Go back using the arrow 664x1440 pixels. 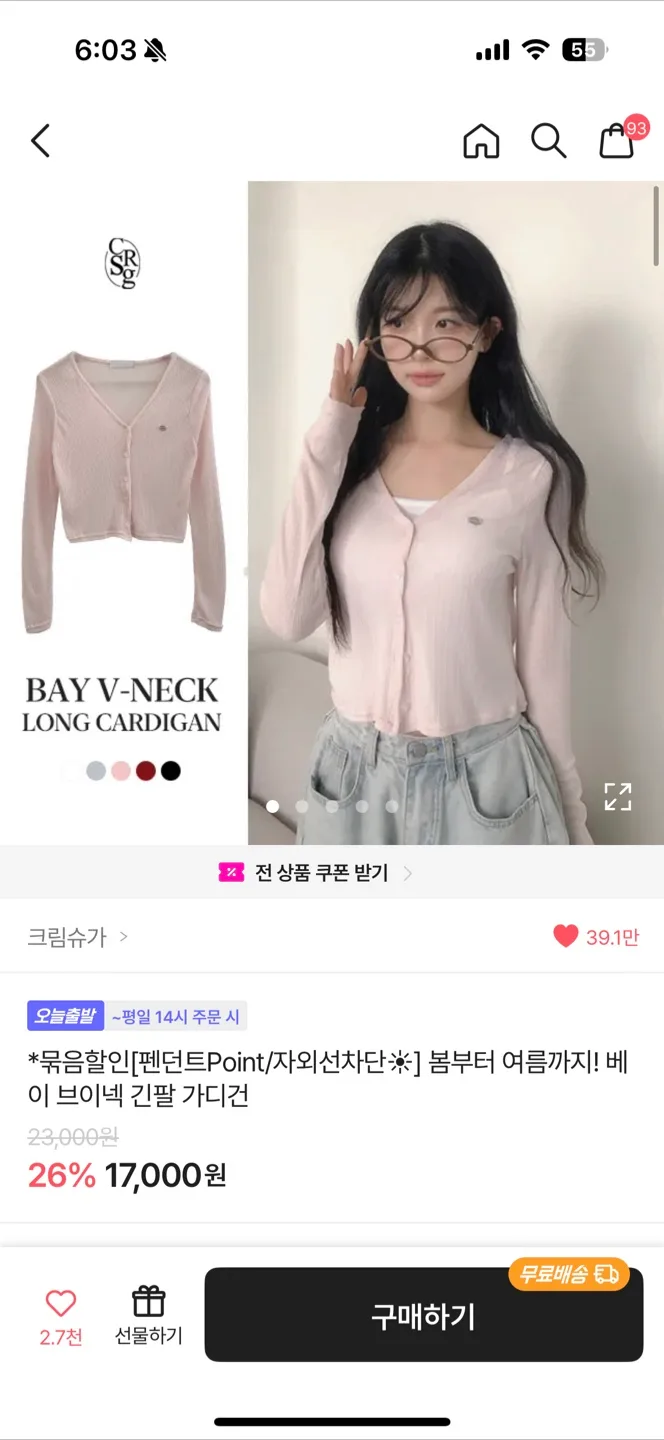(40, 141)
